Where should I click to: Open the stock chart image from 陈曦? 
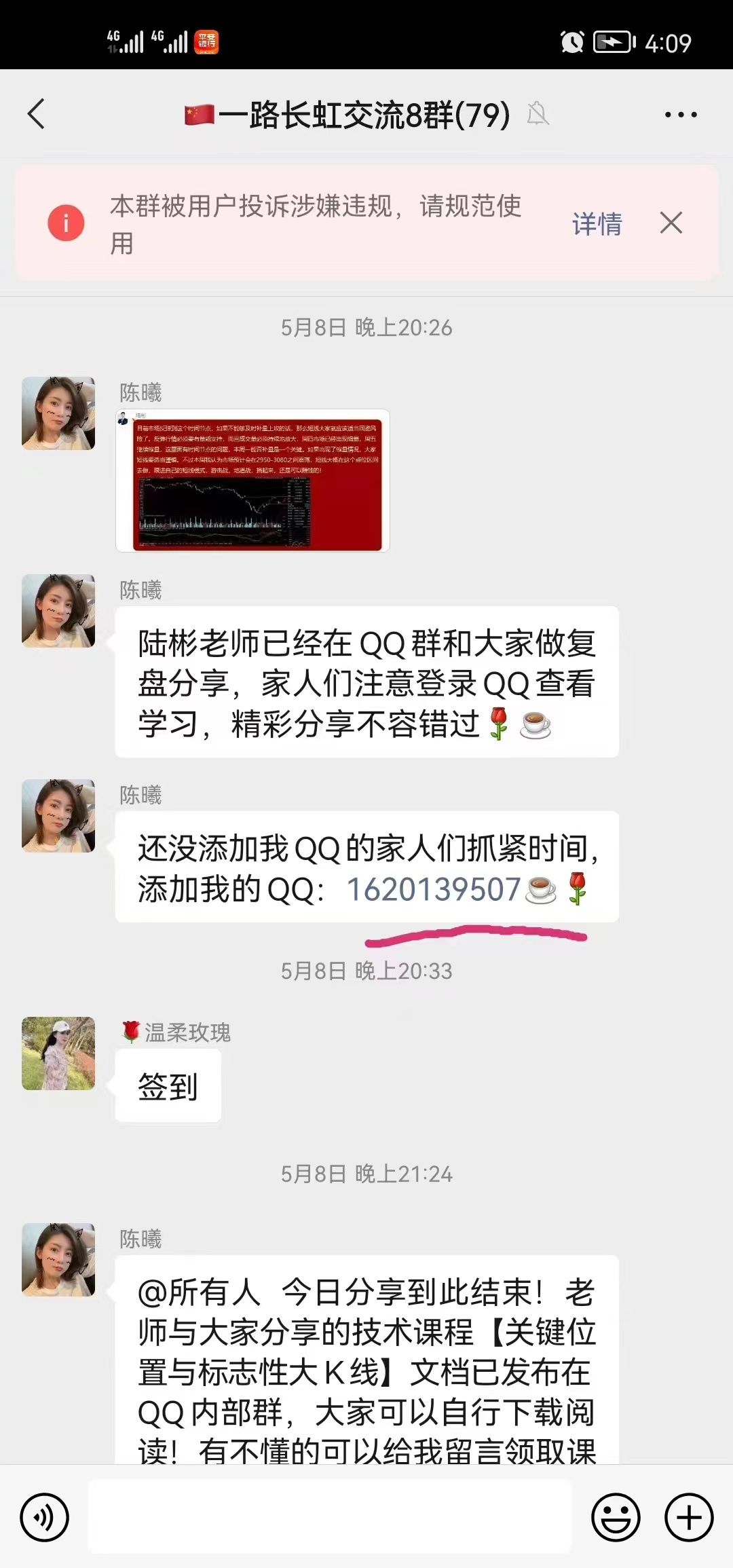click(x=252, y=481)
